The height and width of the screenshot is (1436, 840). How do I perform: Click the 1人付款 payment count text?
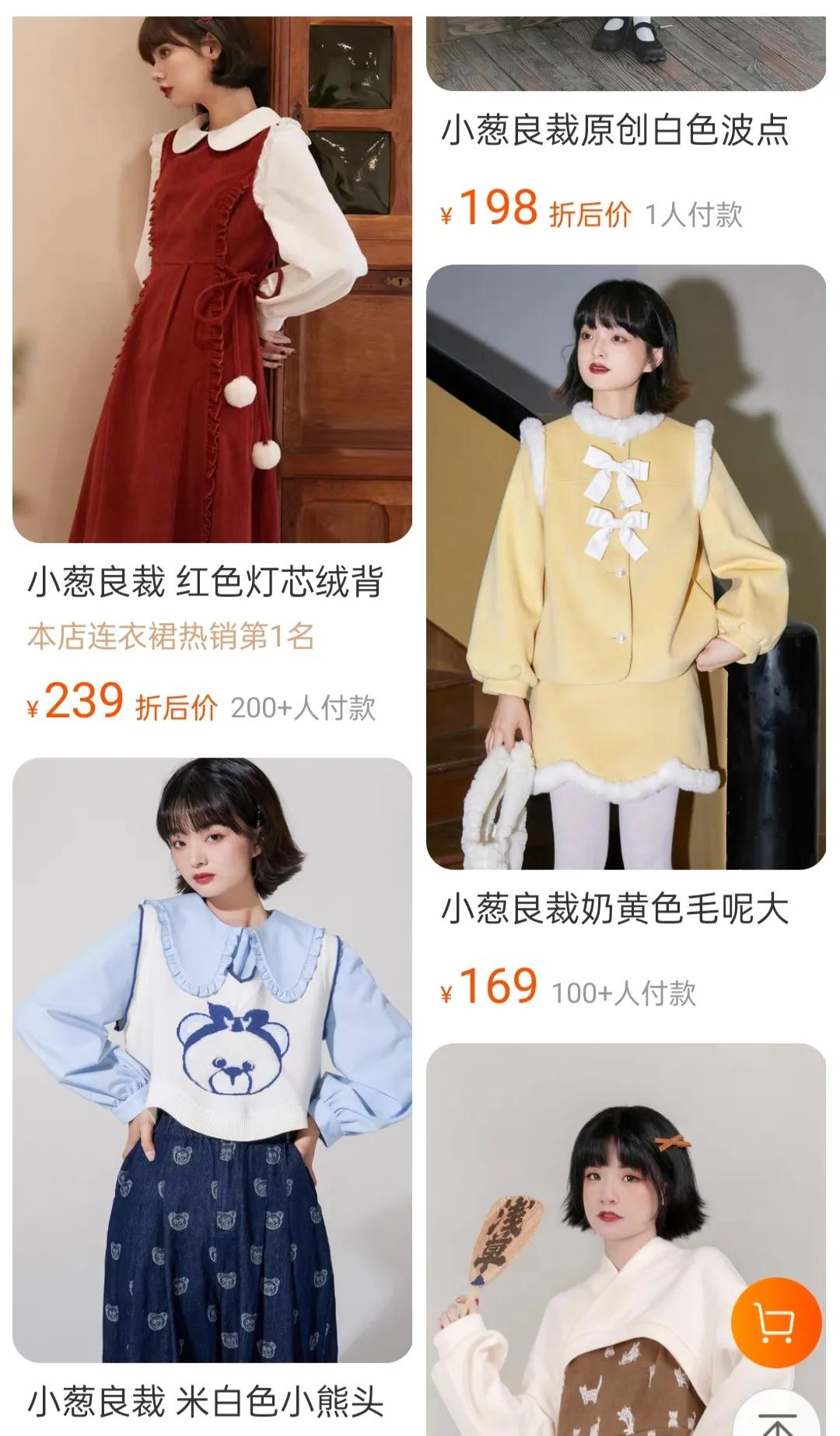(x=696, y=210)
